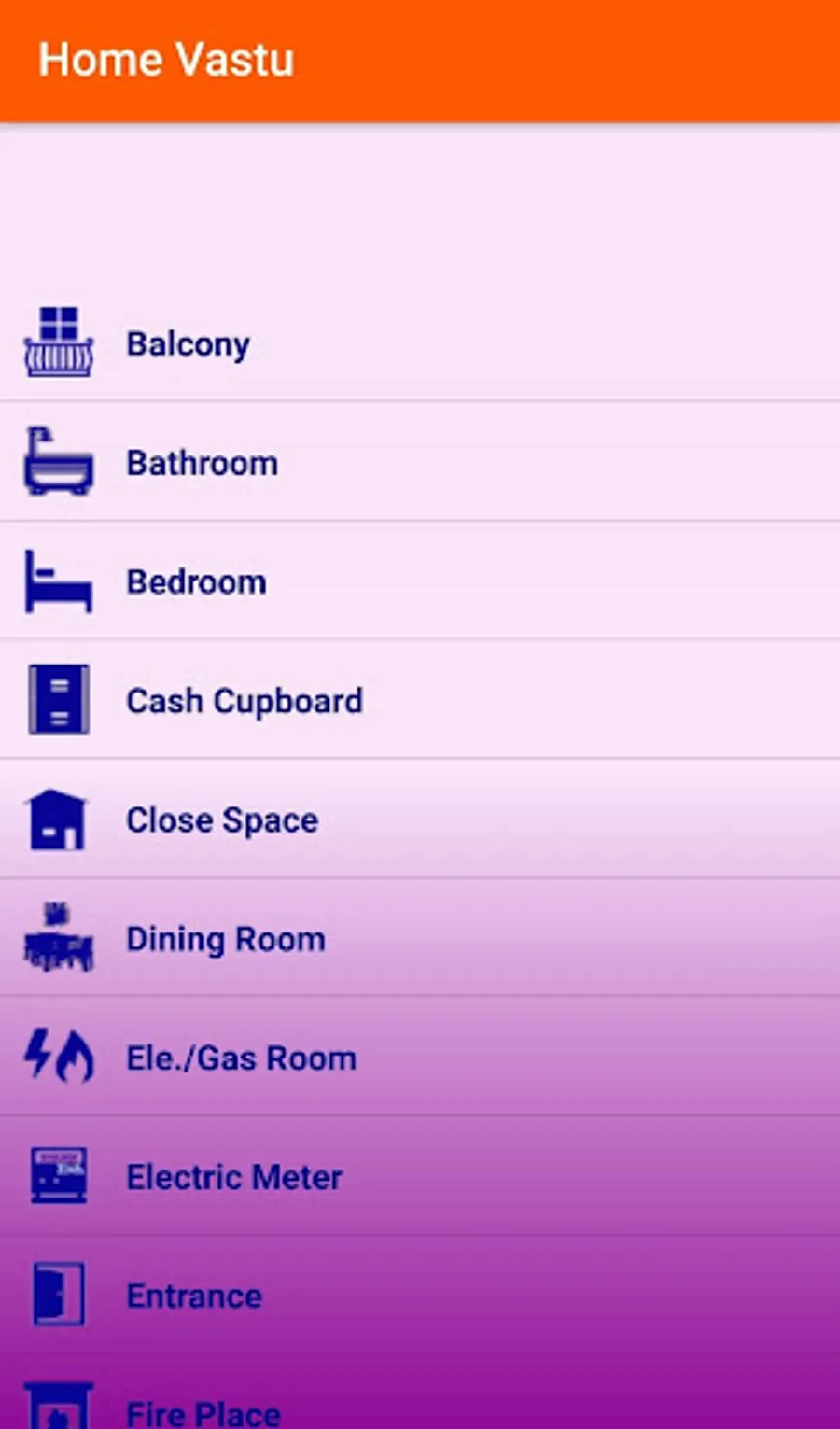Screen dimensions: 840x1429
Task: Select the Bathroom row
Action: click(x=202, y=463)
